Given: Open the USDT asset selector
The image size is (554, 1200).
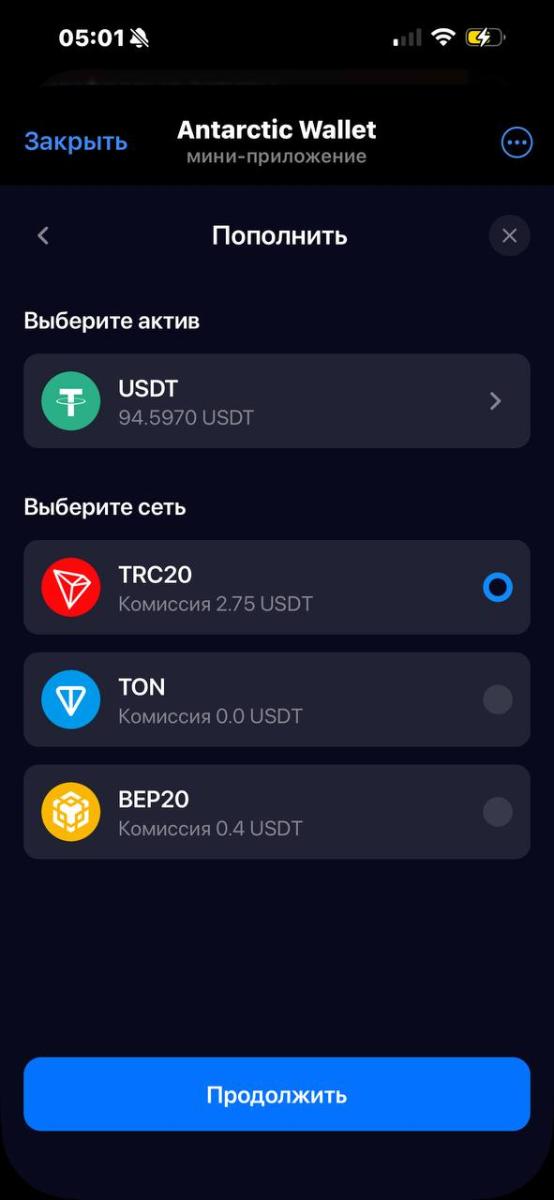Looking at the screenshot, I should pos(277,401).
